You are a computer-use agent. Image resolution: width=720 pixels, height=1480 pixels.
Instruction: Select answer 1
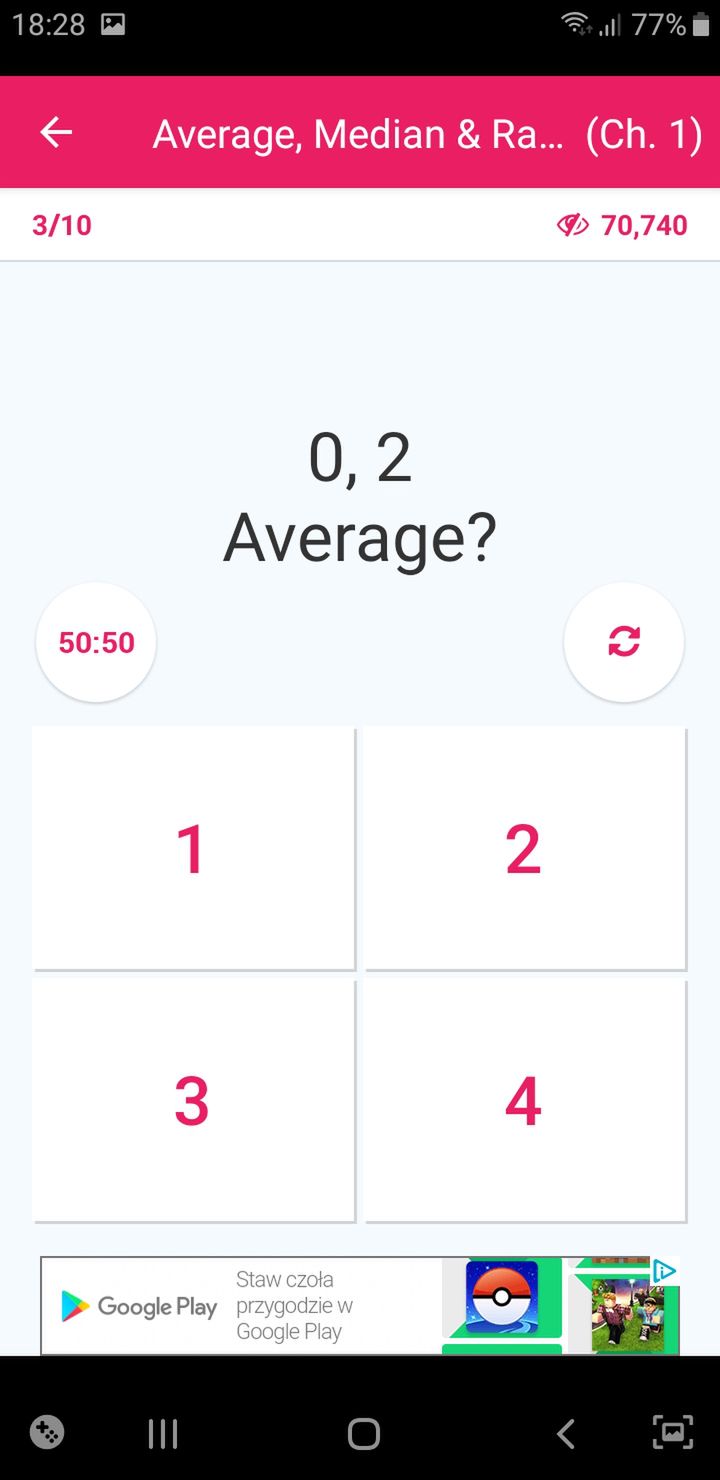(194, 848)
